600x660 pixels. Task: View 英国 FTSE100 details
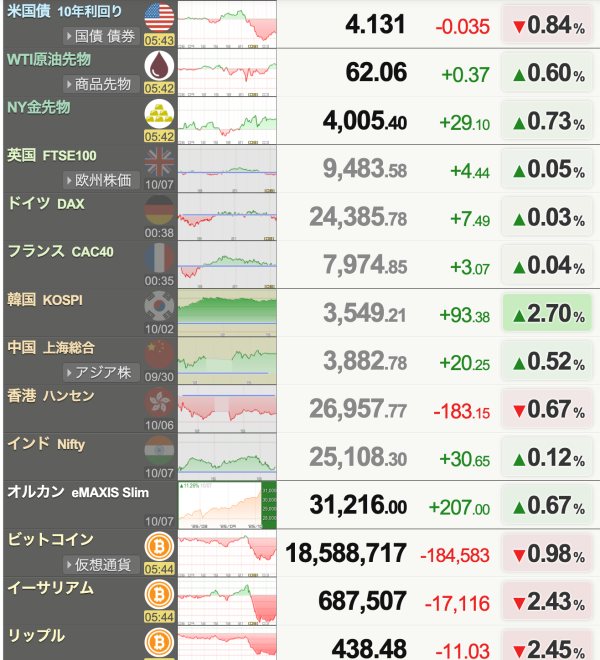coord(301,169)
